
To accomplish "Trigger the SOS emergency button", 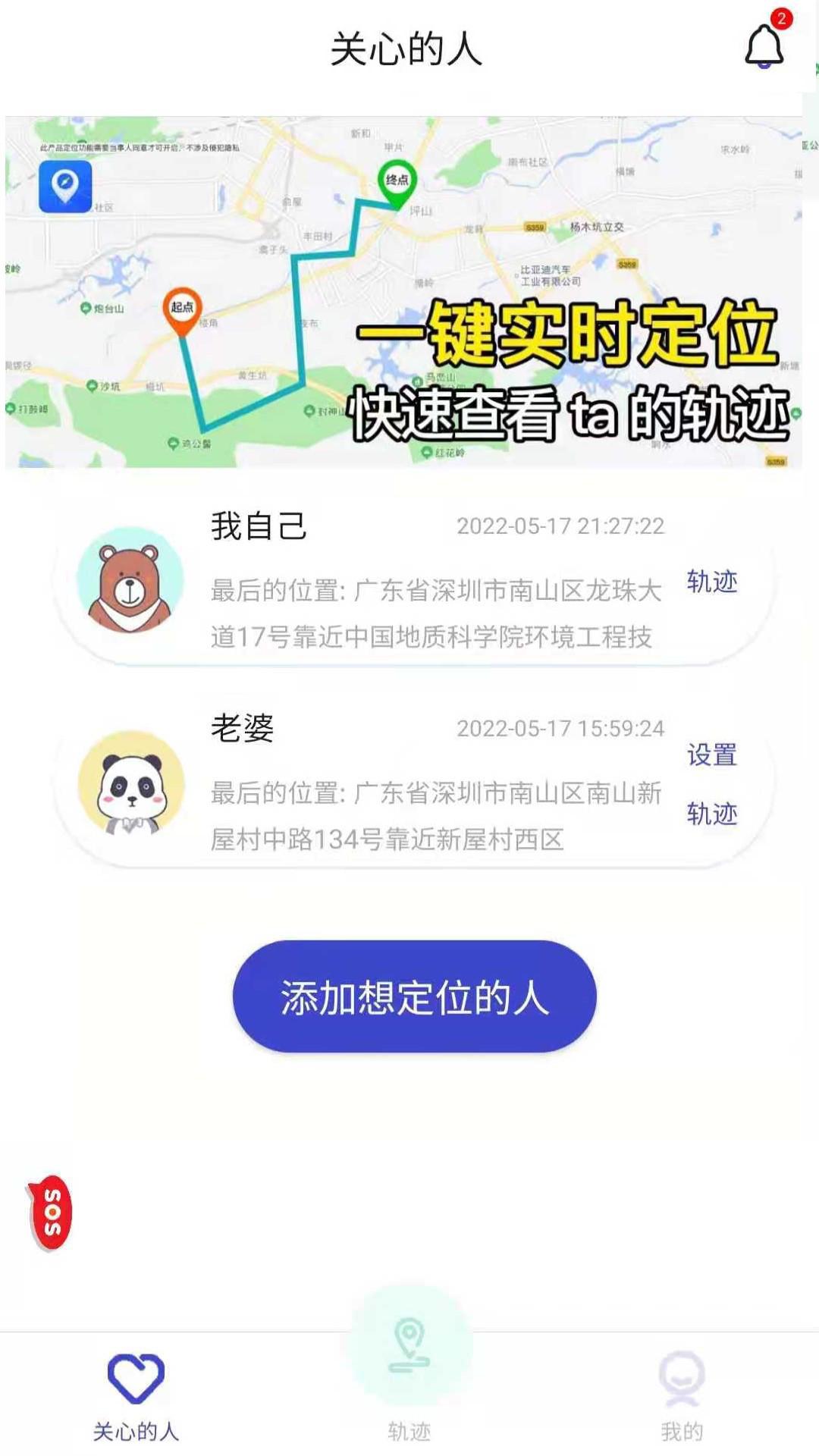I will point(52,1213).
